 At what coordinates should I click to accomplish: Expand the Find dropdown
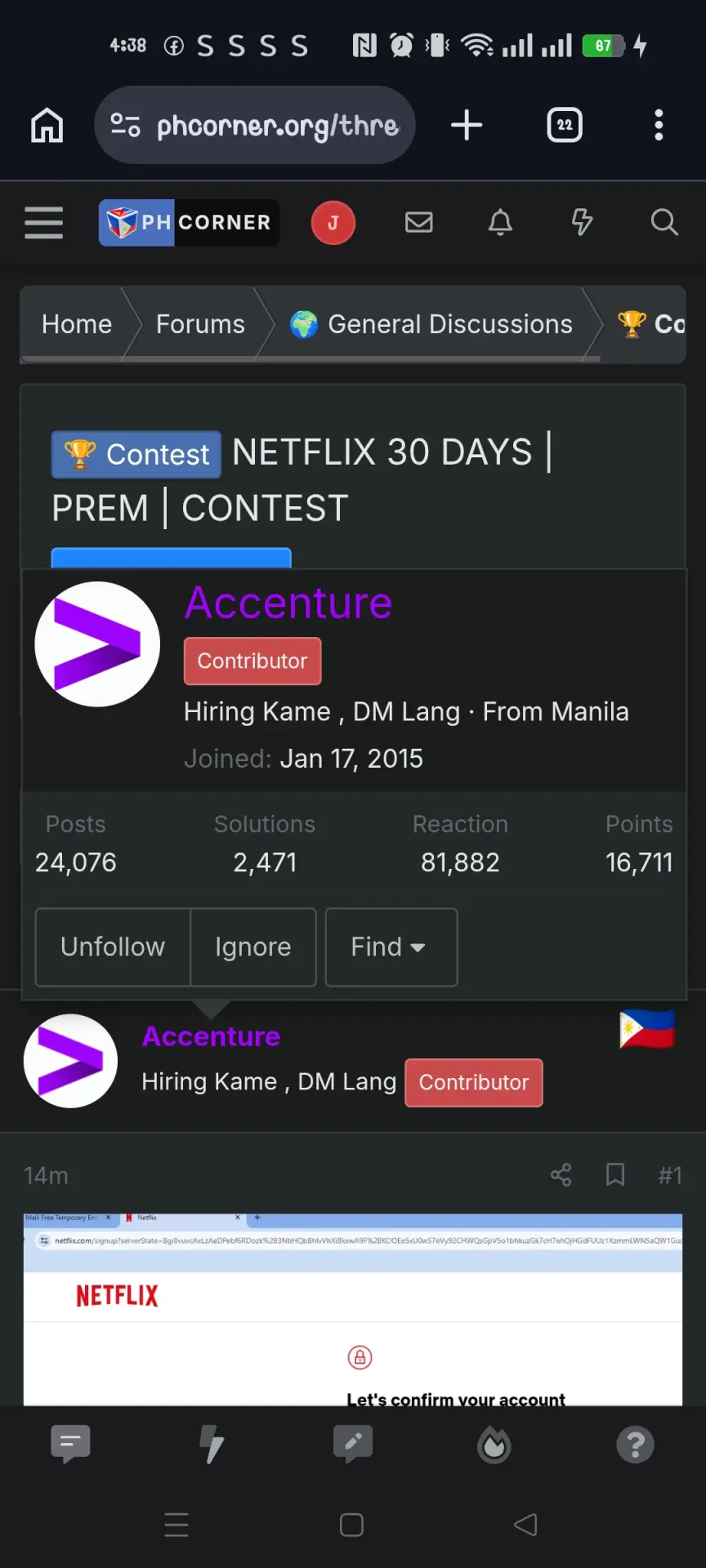pyautogui.click(x=391, y=947)
